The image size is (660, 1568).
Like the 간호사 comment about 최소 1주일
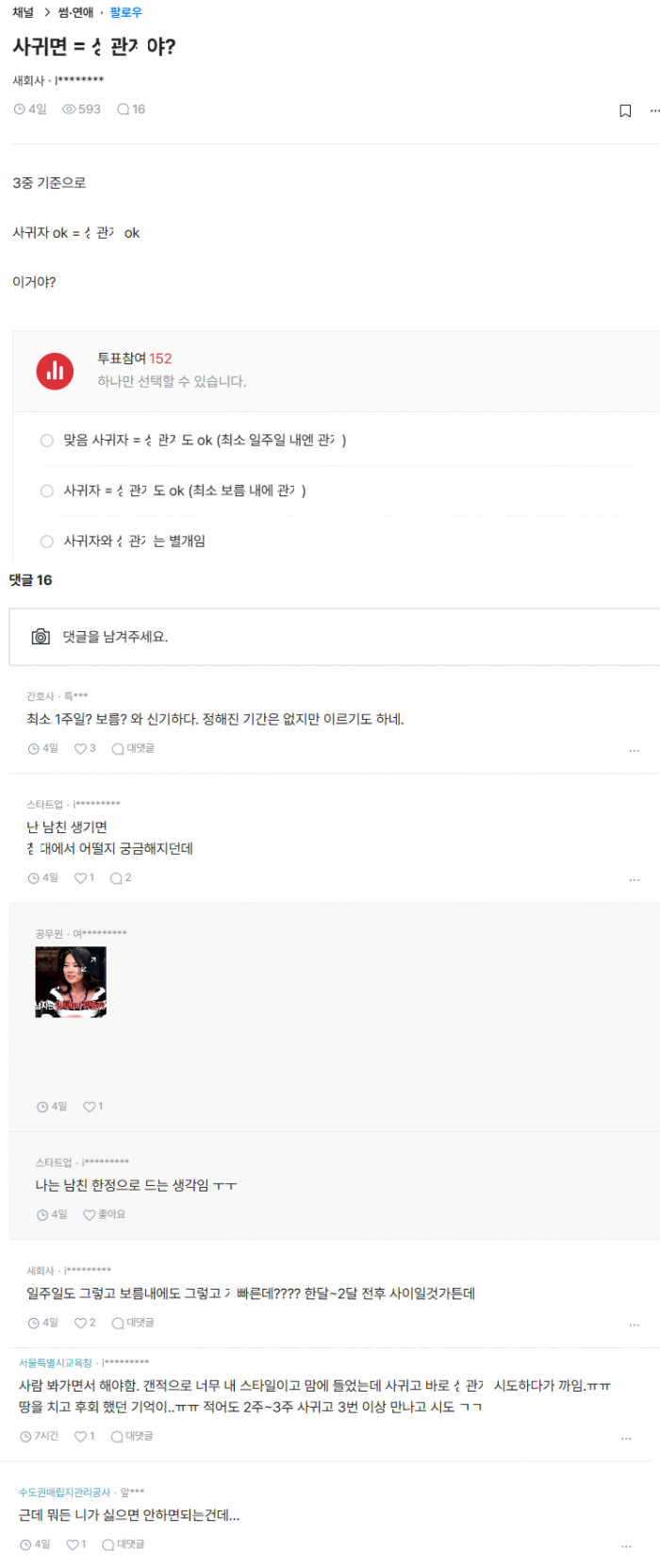pyautogui.click(x=85, y=748)
